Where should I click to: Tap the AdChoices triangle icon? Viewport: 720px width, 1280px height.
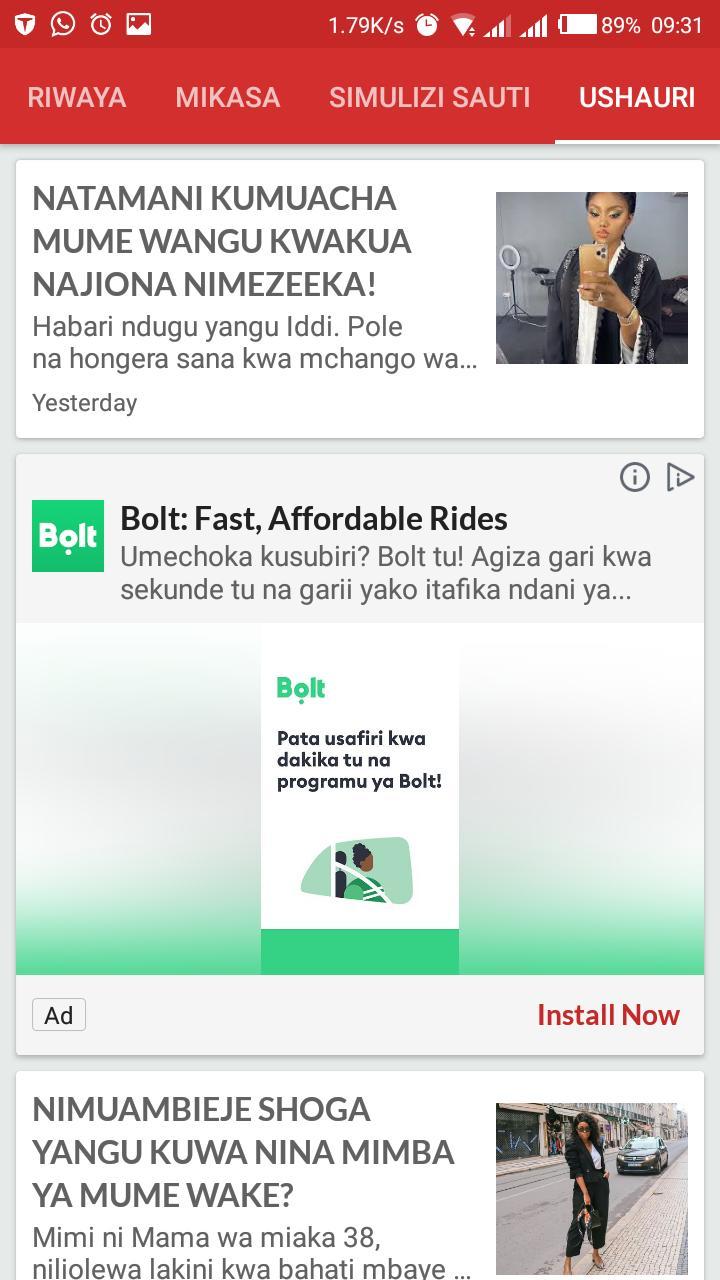680,478
